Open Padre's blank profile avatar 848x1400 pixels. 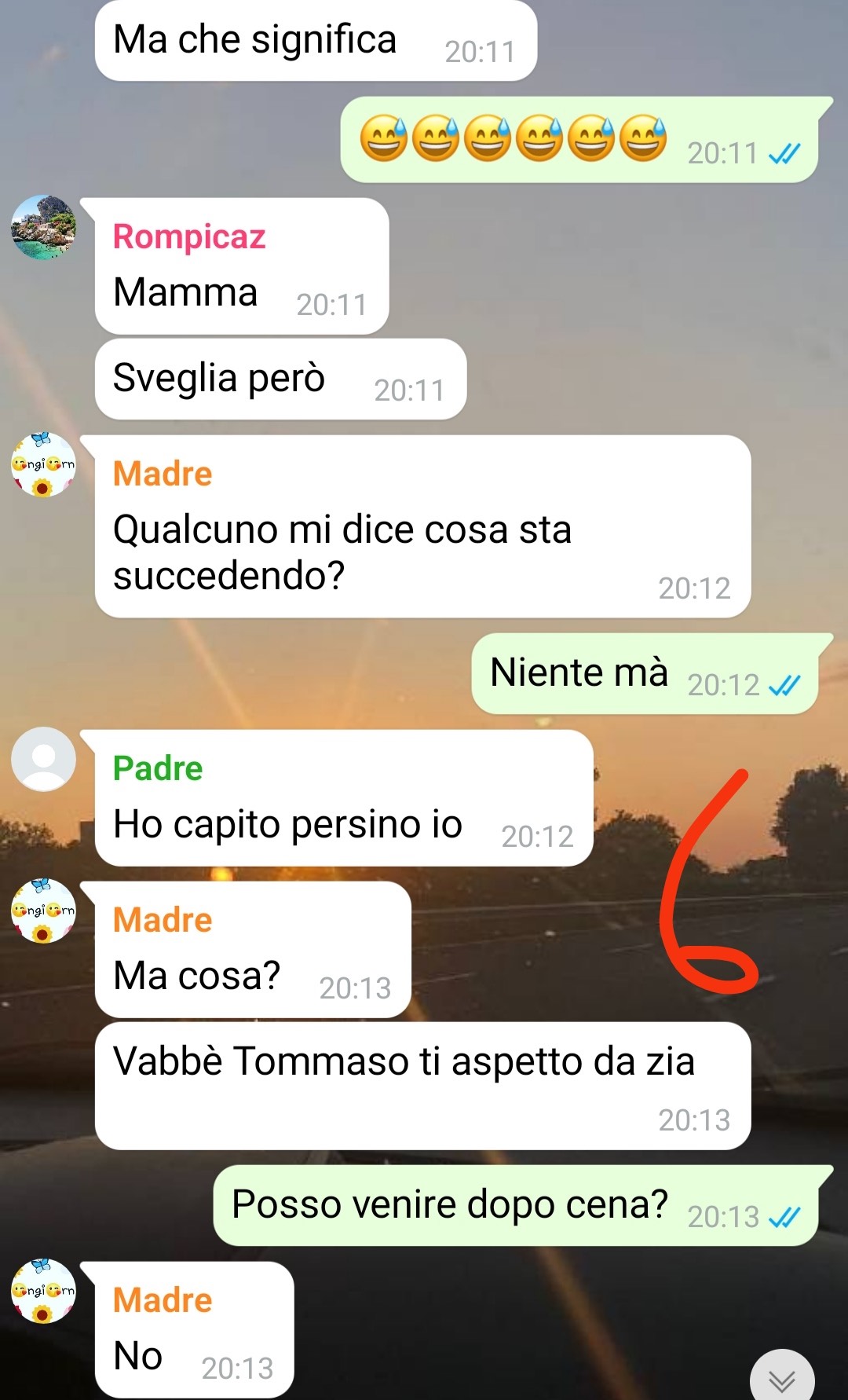click(43, 759)
